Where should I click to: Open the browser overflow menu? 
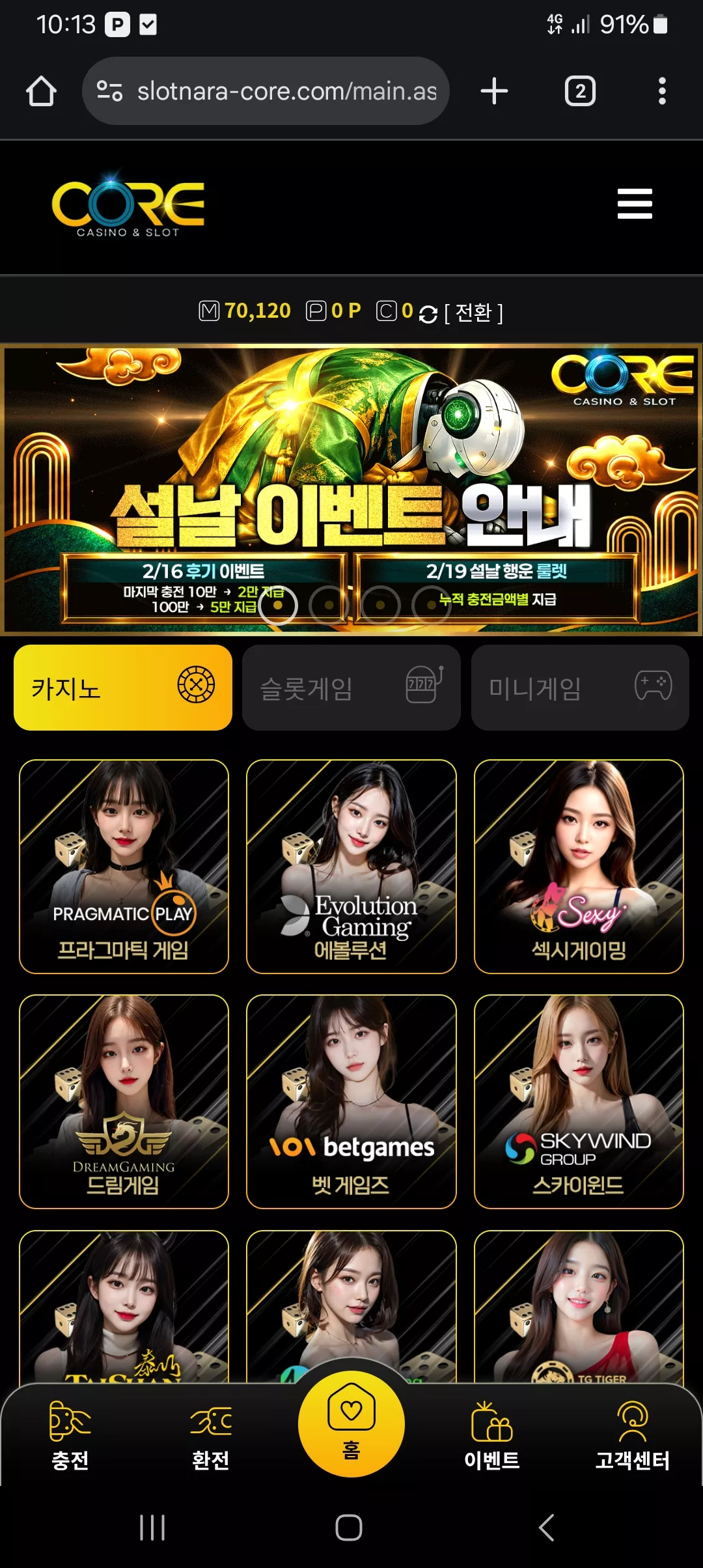coord(662,91)
